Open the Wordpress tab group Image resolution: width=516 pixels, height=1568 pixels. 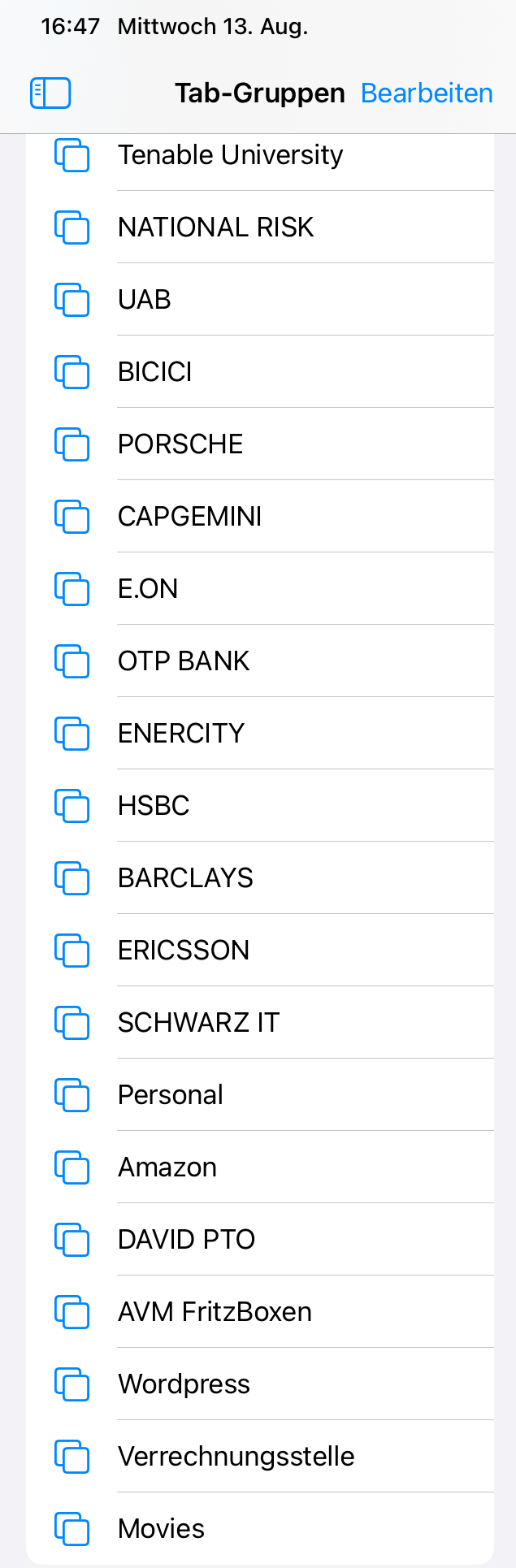tap(184, 1384)
